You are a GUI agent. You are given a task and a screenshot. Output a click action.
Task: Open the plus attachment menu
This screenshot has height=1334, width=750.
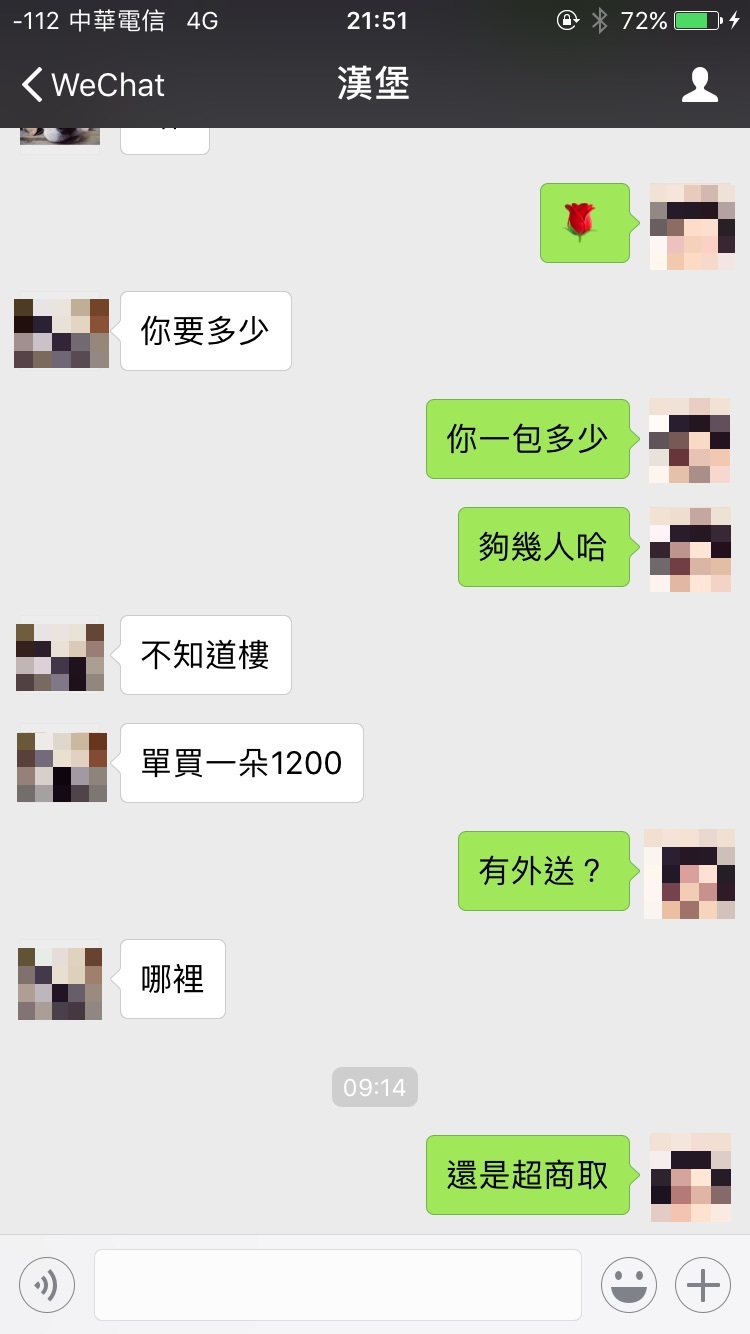click(704, 1284)
